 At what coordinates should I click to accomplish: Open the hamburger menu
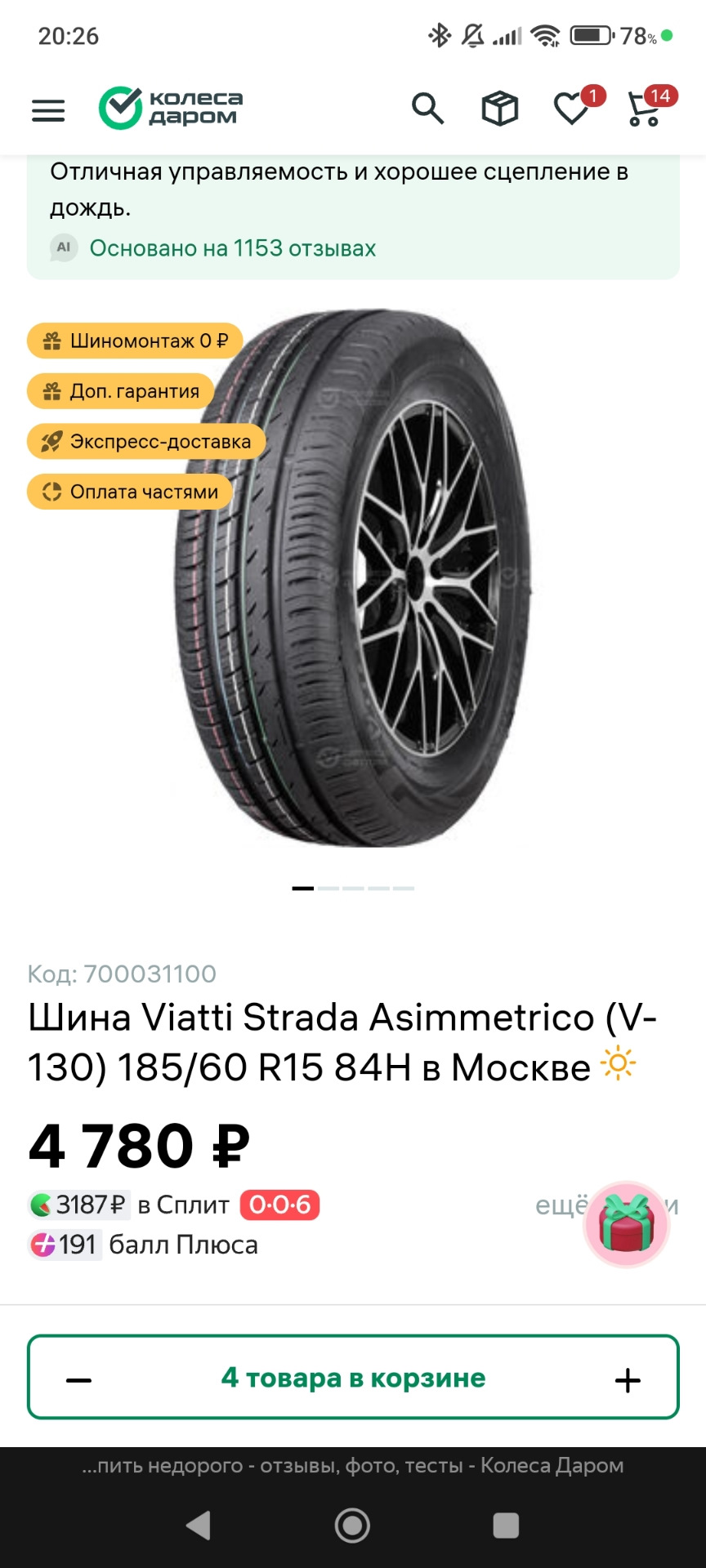(x=48, y=110)
